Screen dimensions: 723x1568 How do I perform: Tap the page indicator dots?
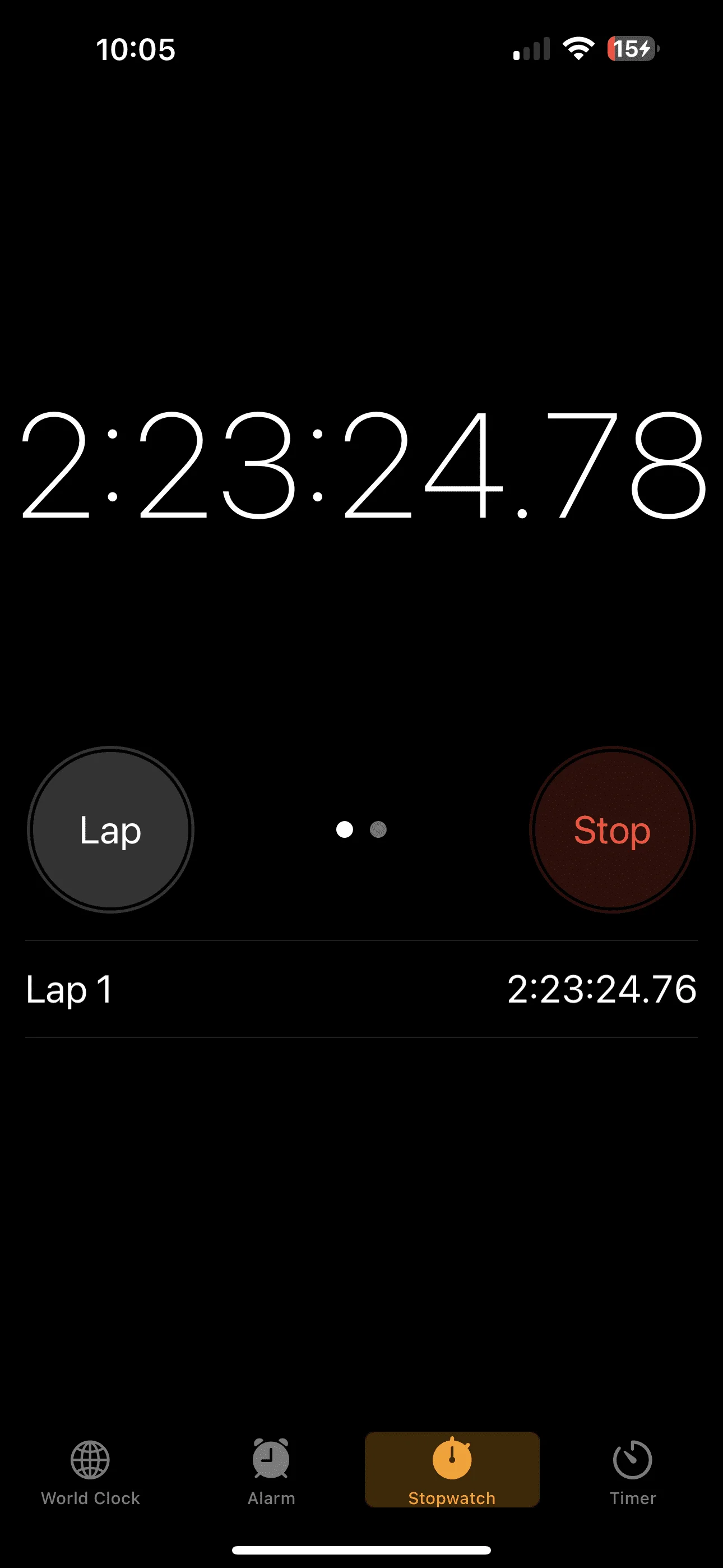(361, 829)
